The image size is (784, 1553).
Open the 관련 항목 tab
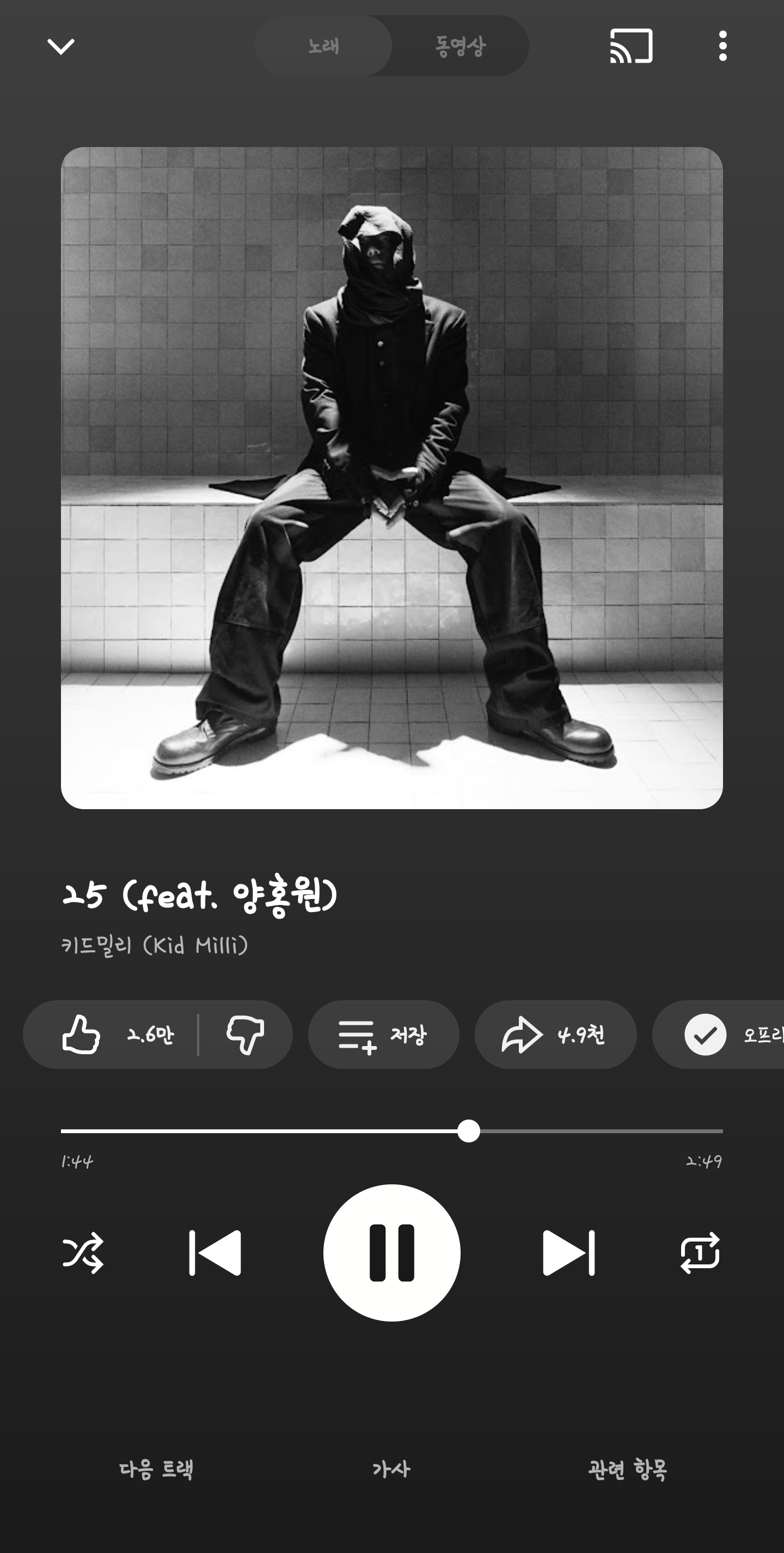[627, 1469]
